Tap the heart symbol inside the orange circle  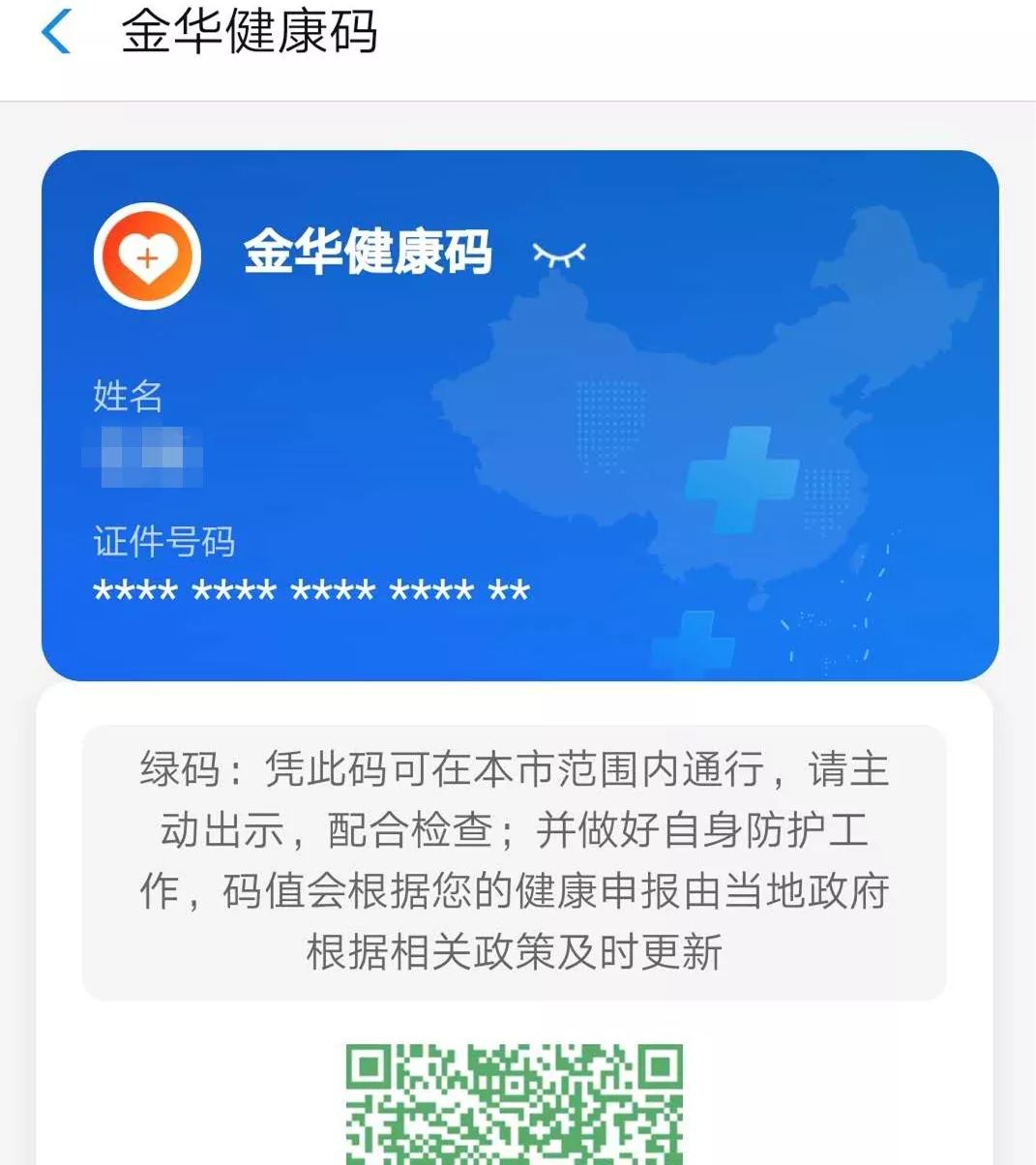pos(147,254)
